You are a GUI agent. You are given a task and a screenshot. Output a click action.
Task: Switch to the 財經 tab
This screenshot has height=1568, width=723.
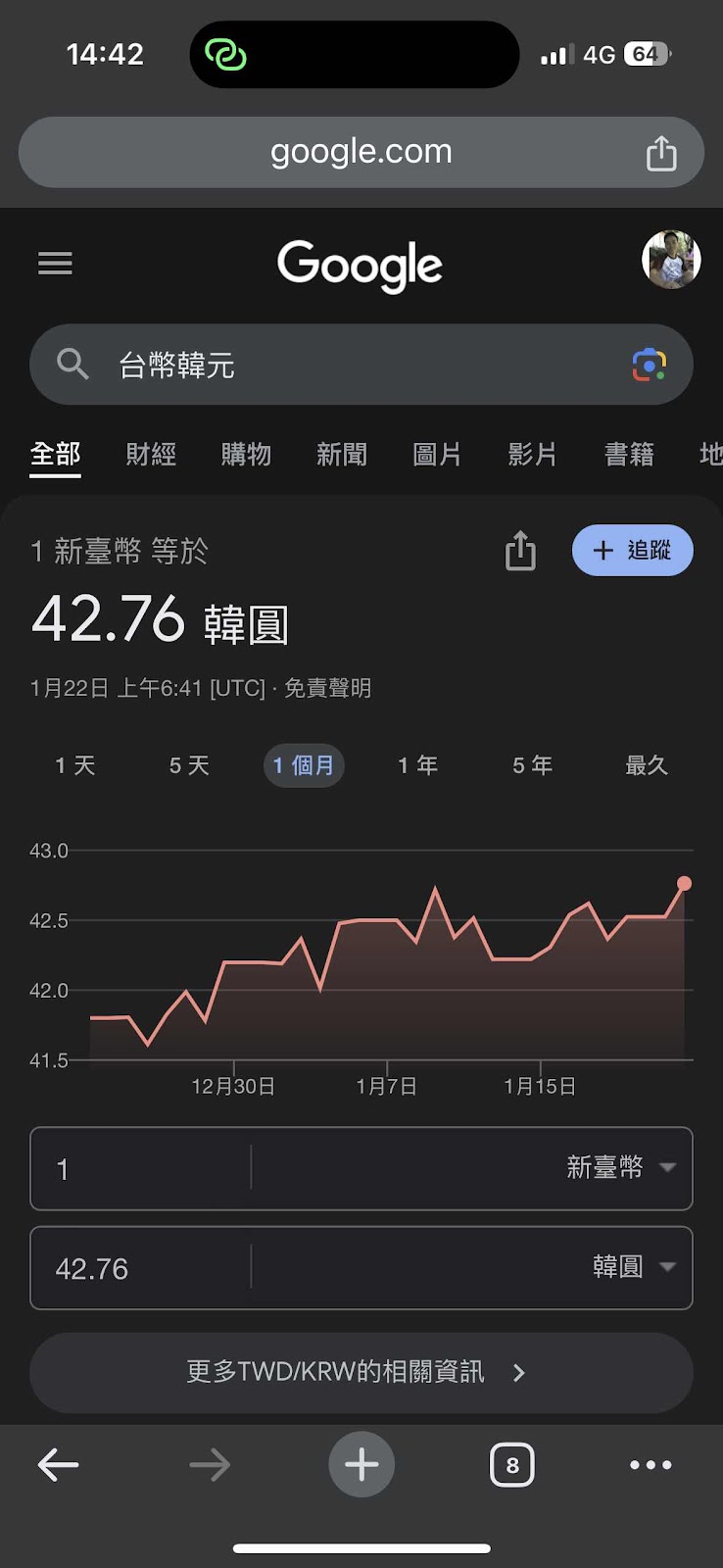pos(151,454)
